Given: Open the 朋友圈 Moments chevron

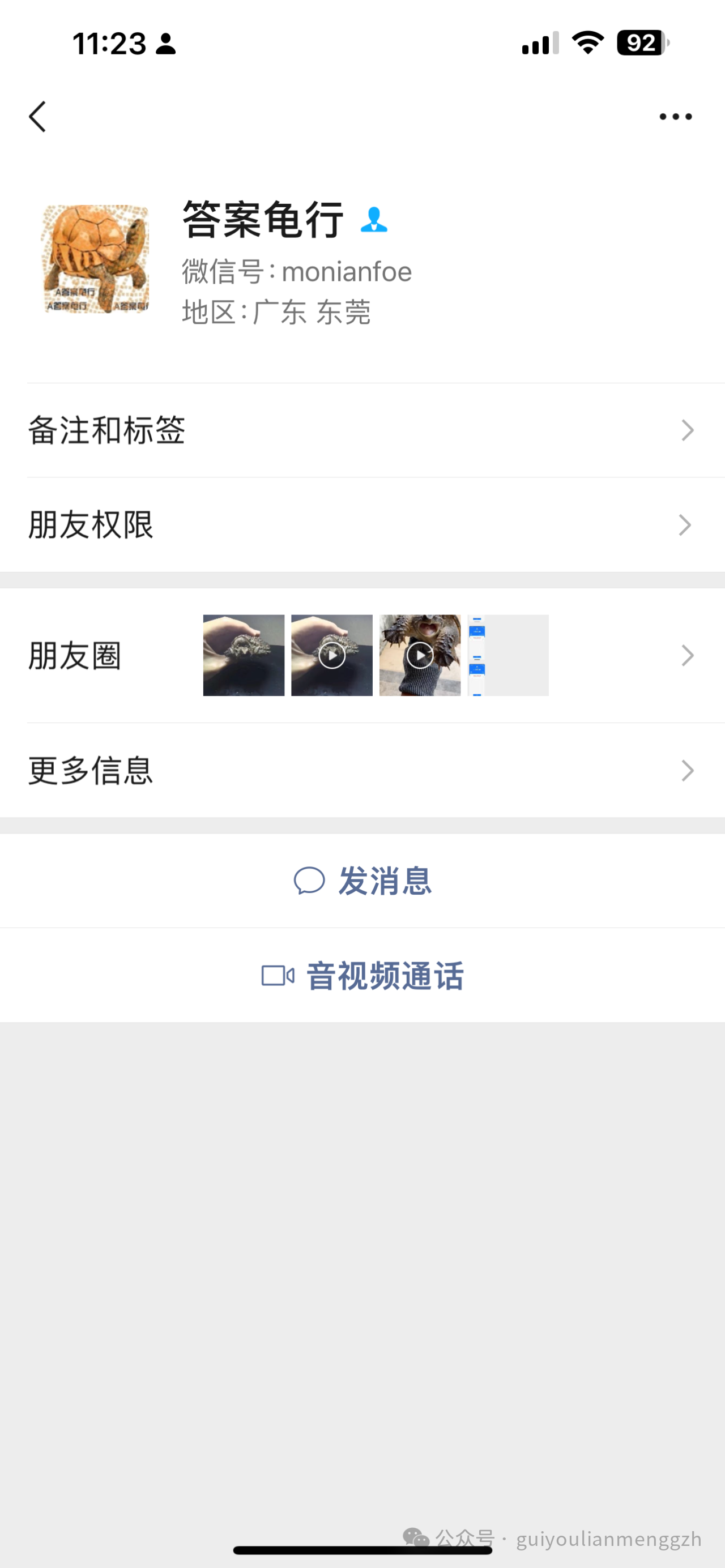Looking at the screenshot, I should (x=687, y=655).
